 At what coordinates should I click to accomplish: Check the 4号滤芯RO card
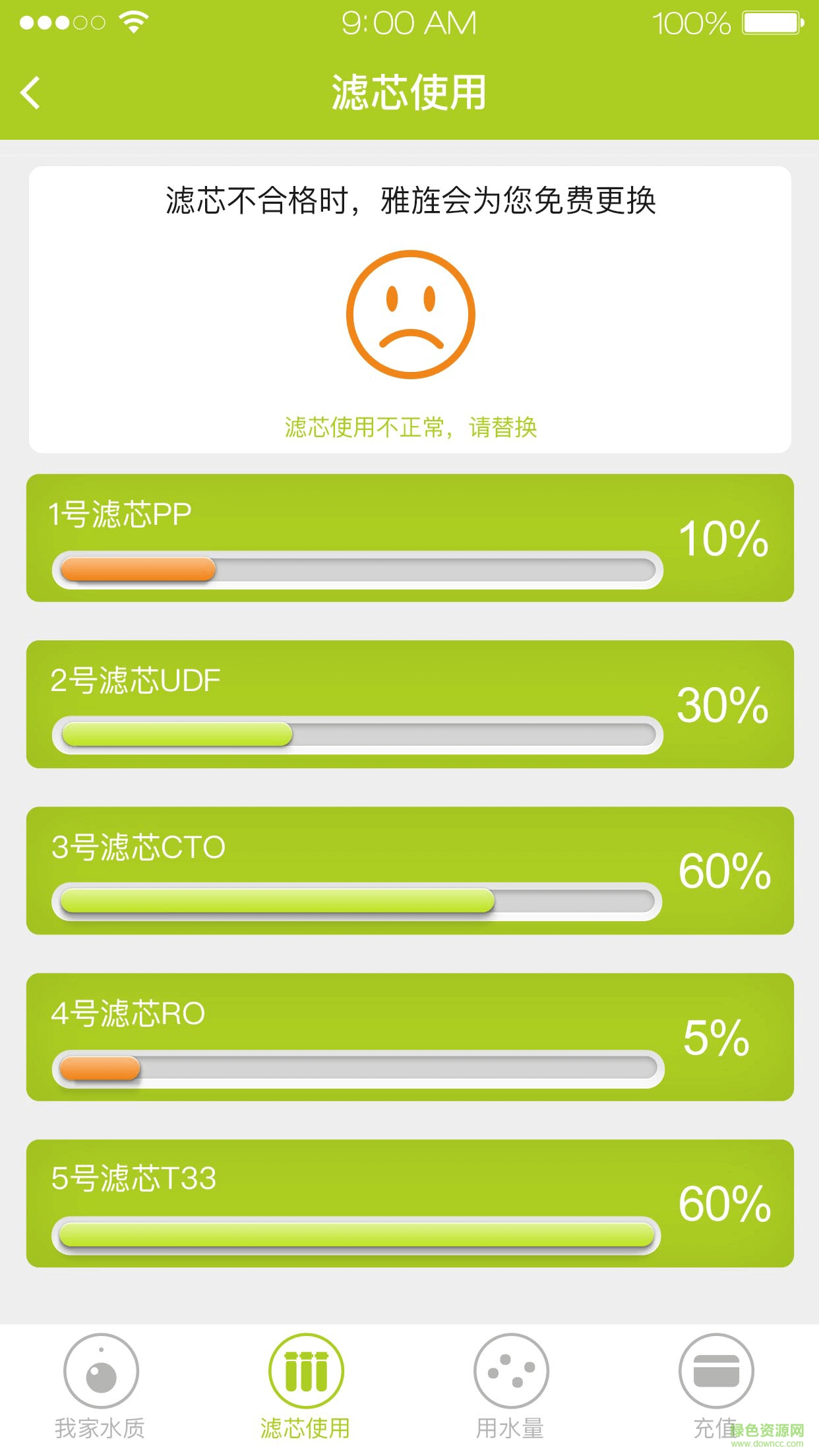click(409, 1037)
